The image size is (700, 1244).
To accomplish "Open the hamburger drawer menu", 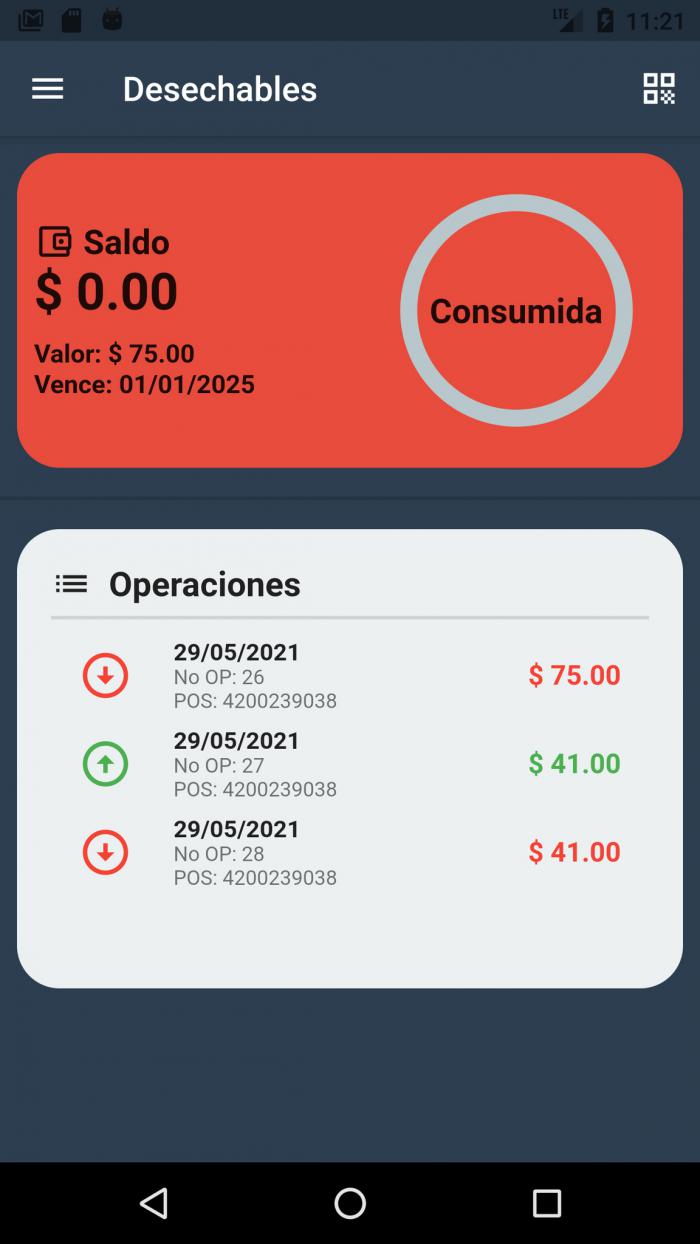I will point(47,89).
